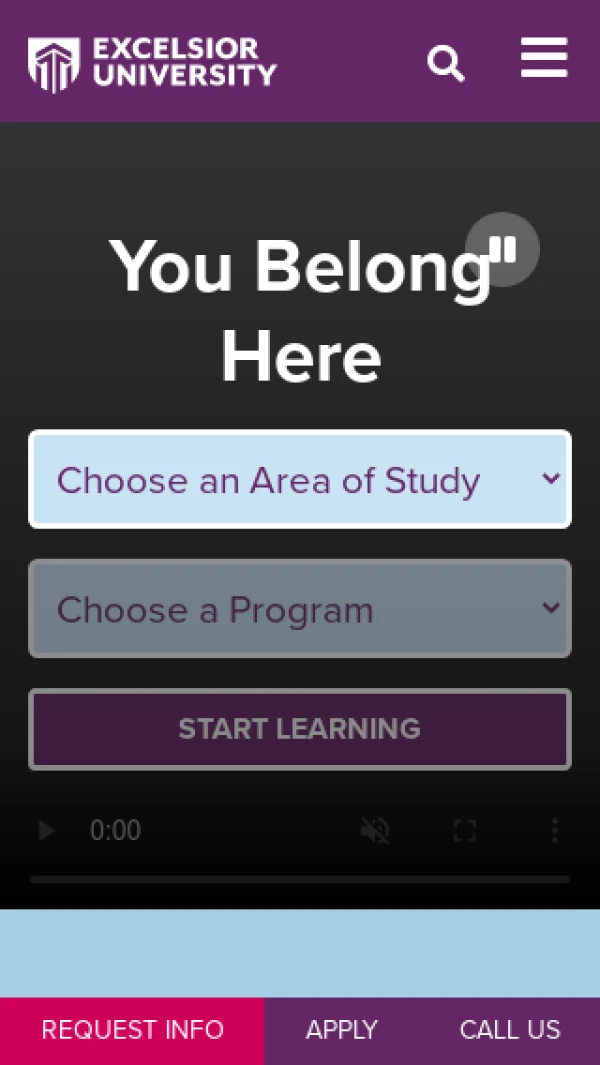The width and height of the screenshot is (600, 1065).
Task: Seek on the video progress bar
Action: pos(300,879)
